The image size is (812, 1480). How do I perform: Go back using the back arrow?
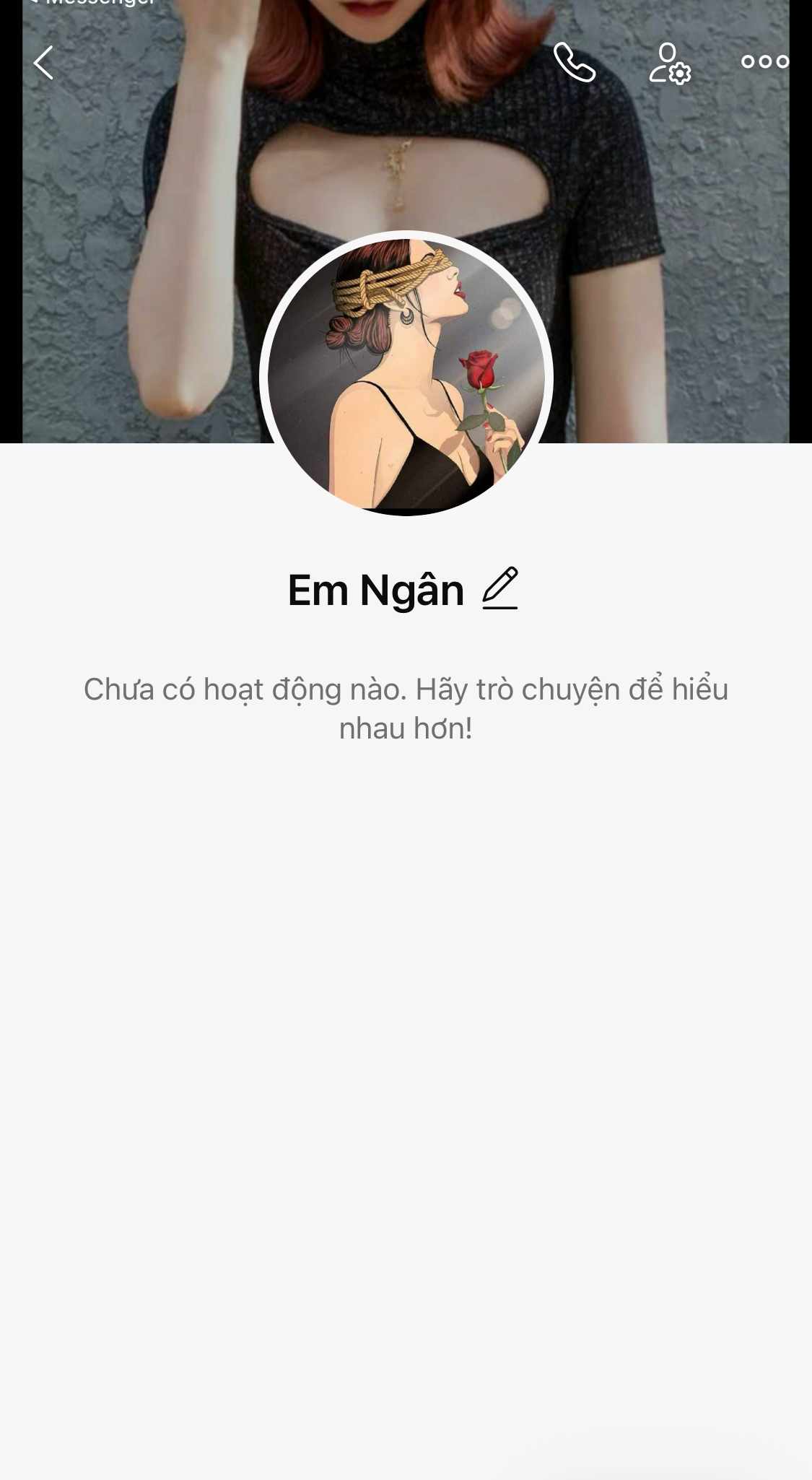coord(43,63)
